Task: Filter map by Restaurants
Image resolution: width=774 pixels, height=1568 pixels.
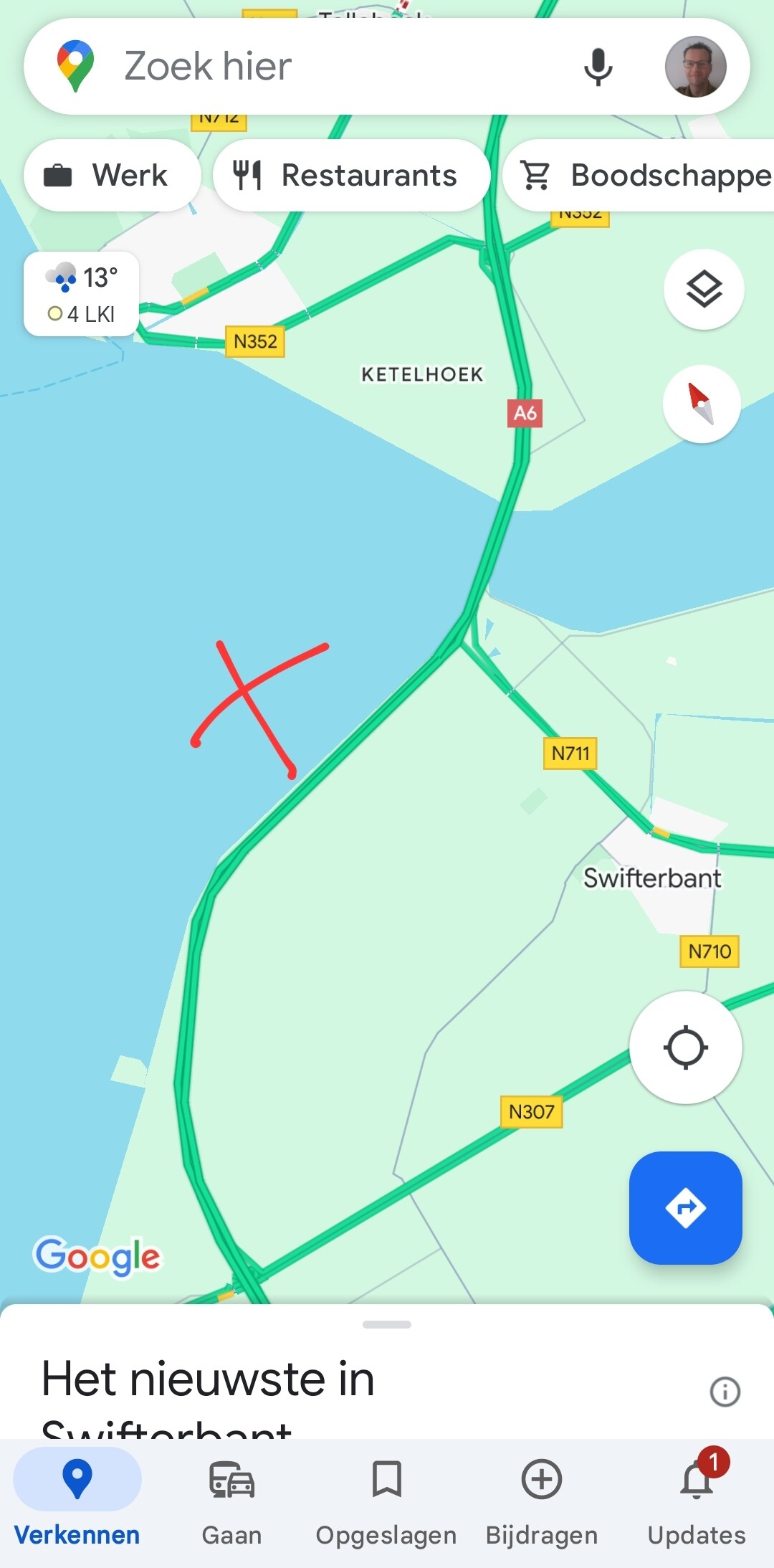Action: 351,176
